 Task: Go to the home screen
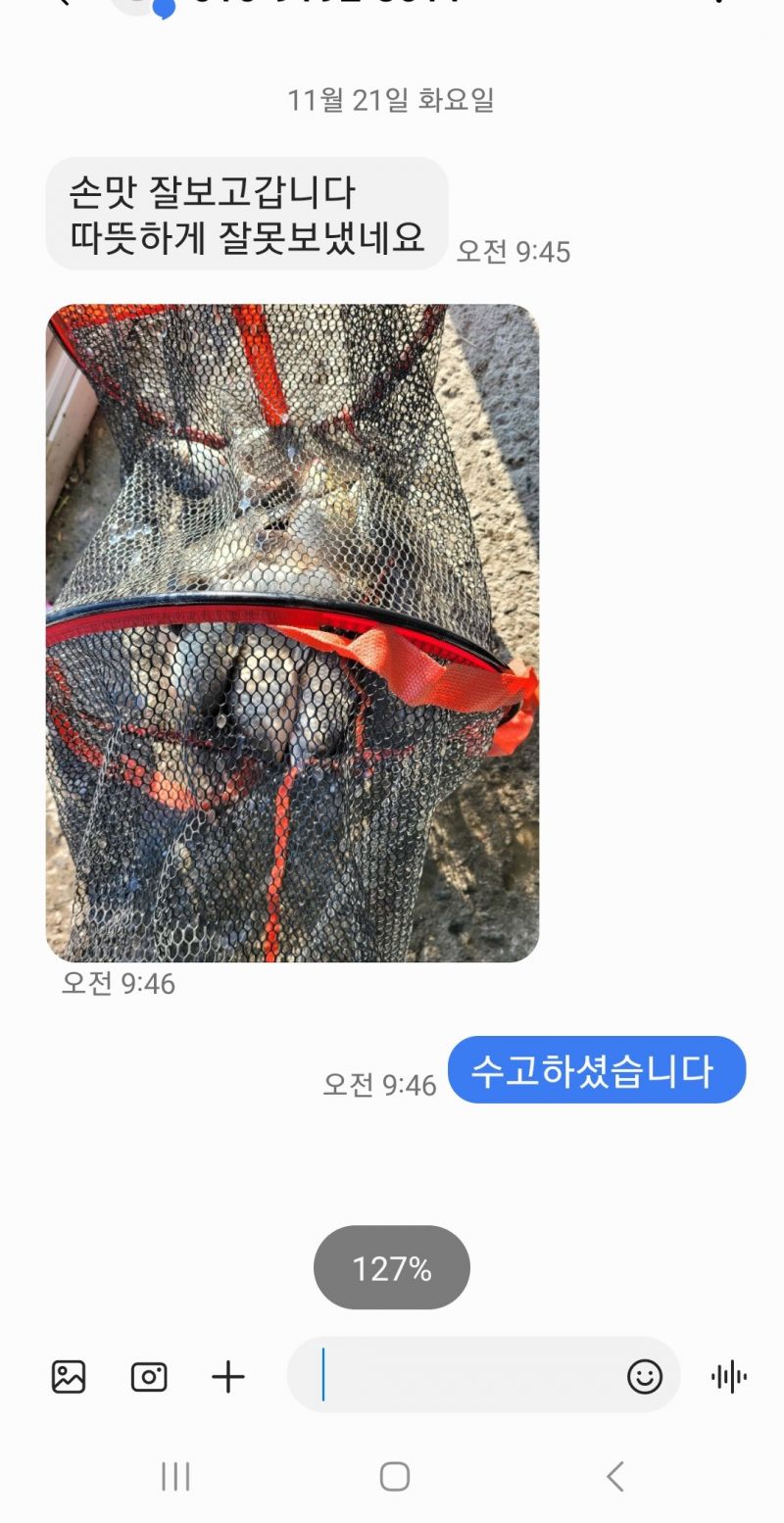click(x=394, y=1476)
